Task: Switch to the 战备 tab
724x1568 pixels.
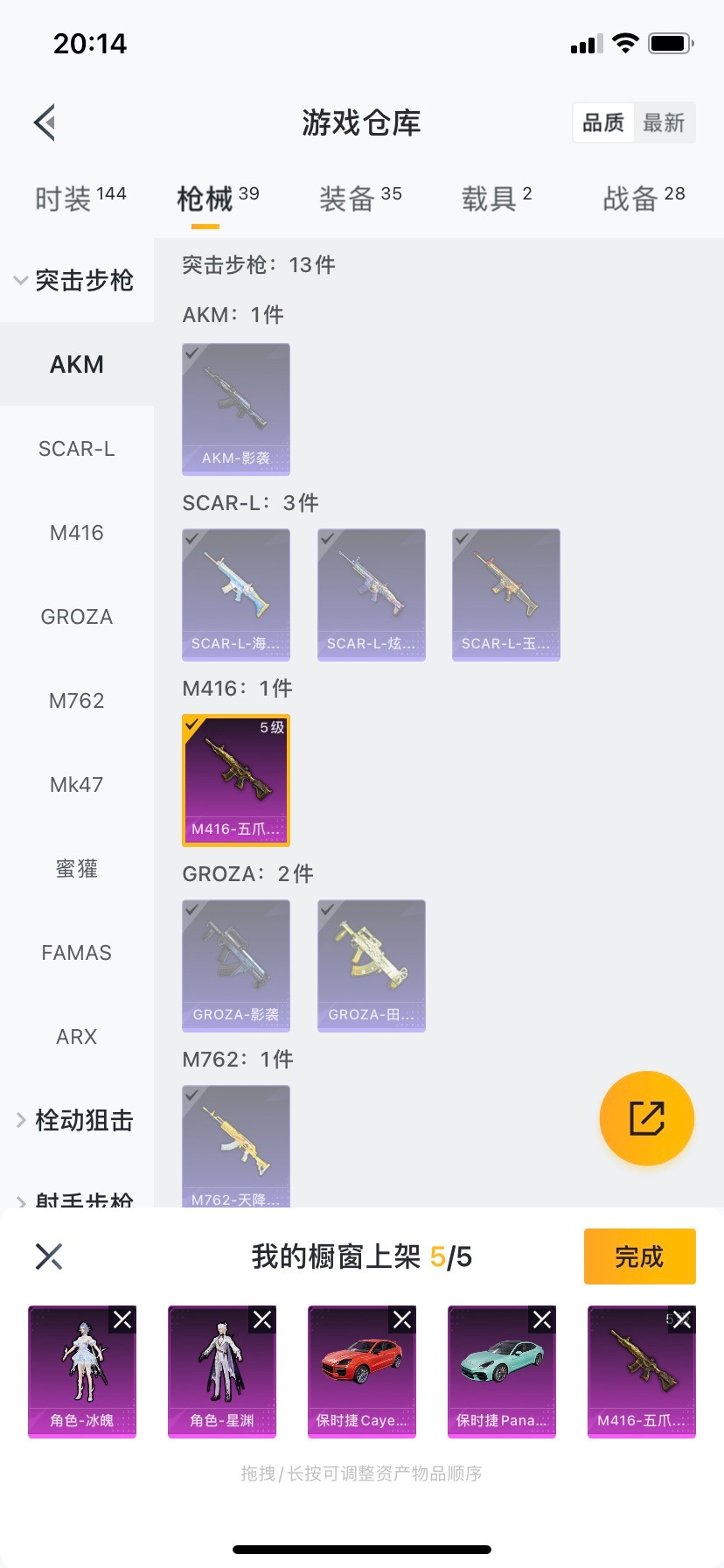Action: click(643, 199)
